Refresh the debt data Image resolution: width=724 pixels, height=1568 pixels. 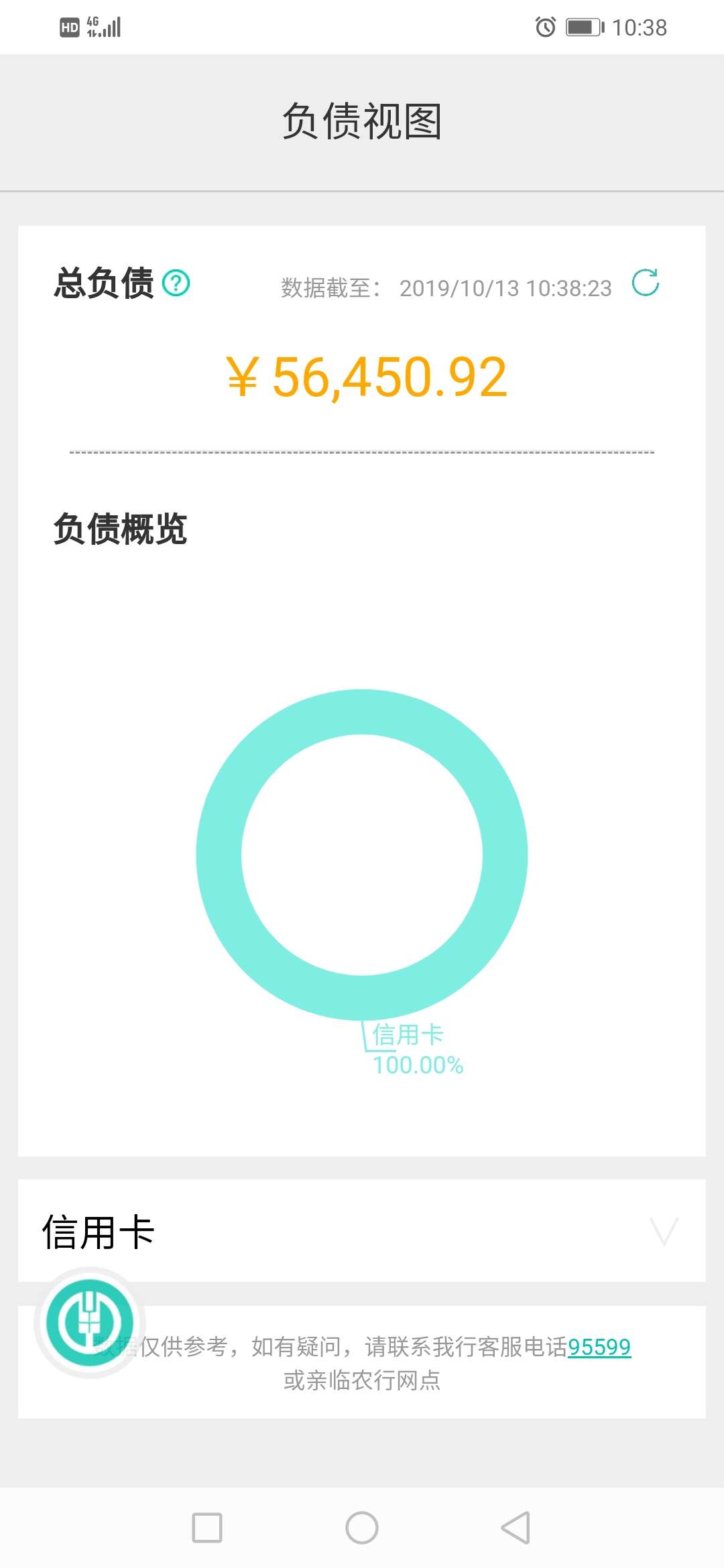[646, 283]
